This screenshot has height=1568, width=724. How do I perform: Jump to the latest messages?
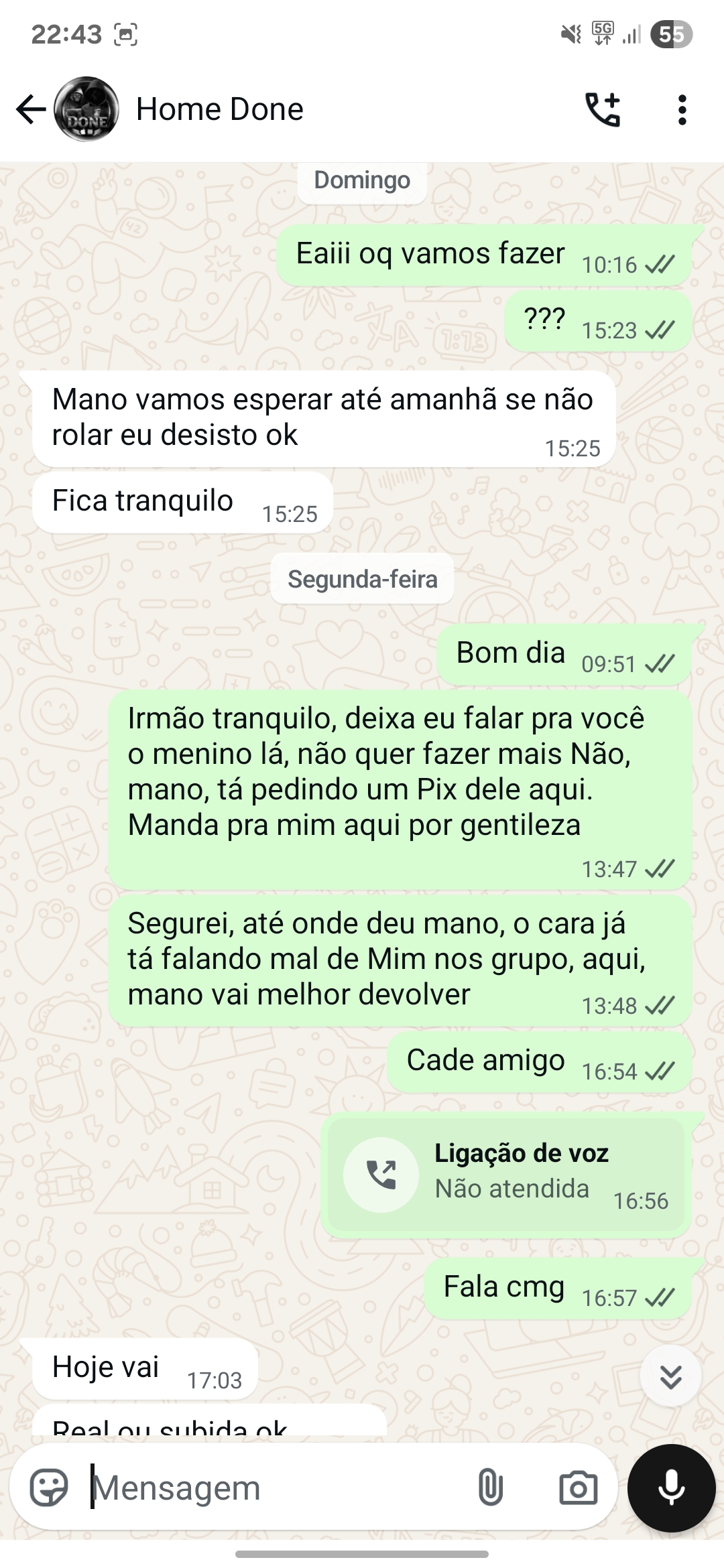coord(670,1376)
